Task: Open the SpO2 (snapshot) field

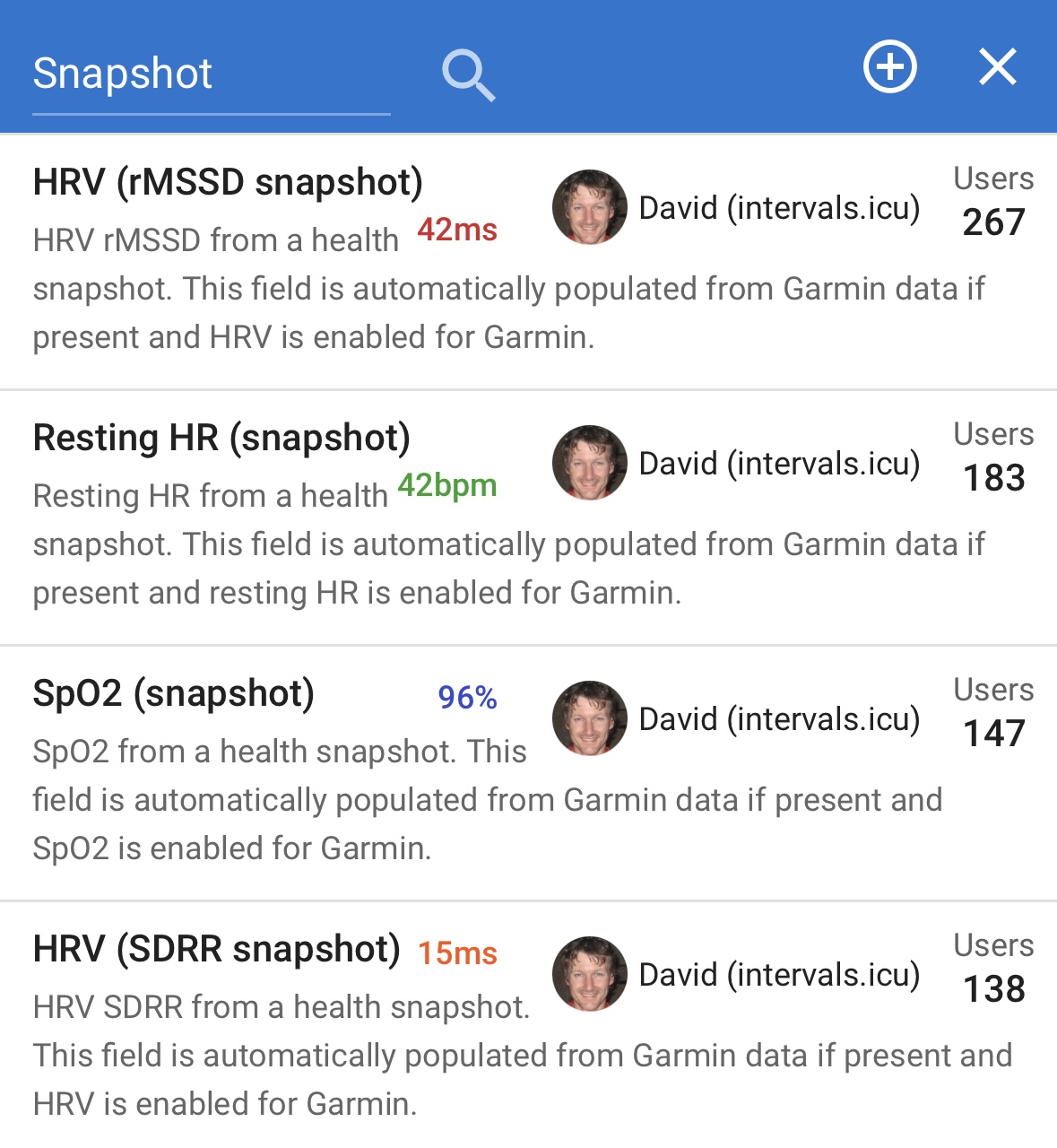Action: coord(174,694)
